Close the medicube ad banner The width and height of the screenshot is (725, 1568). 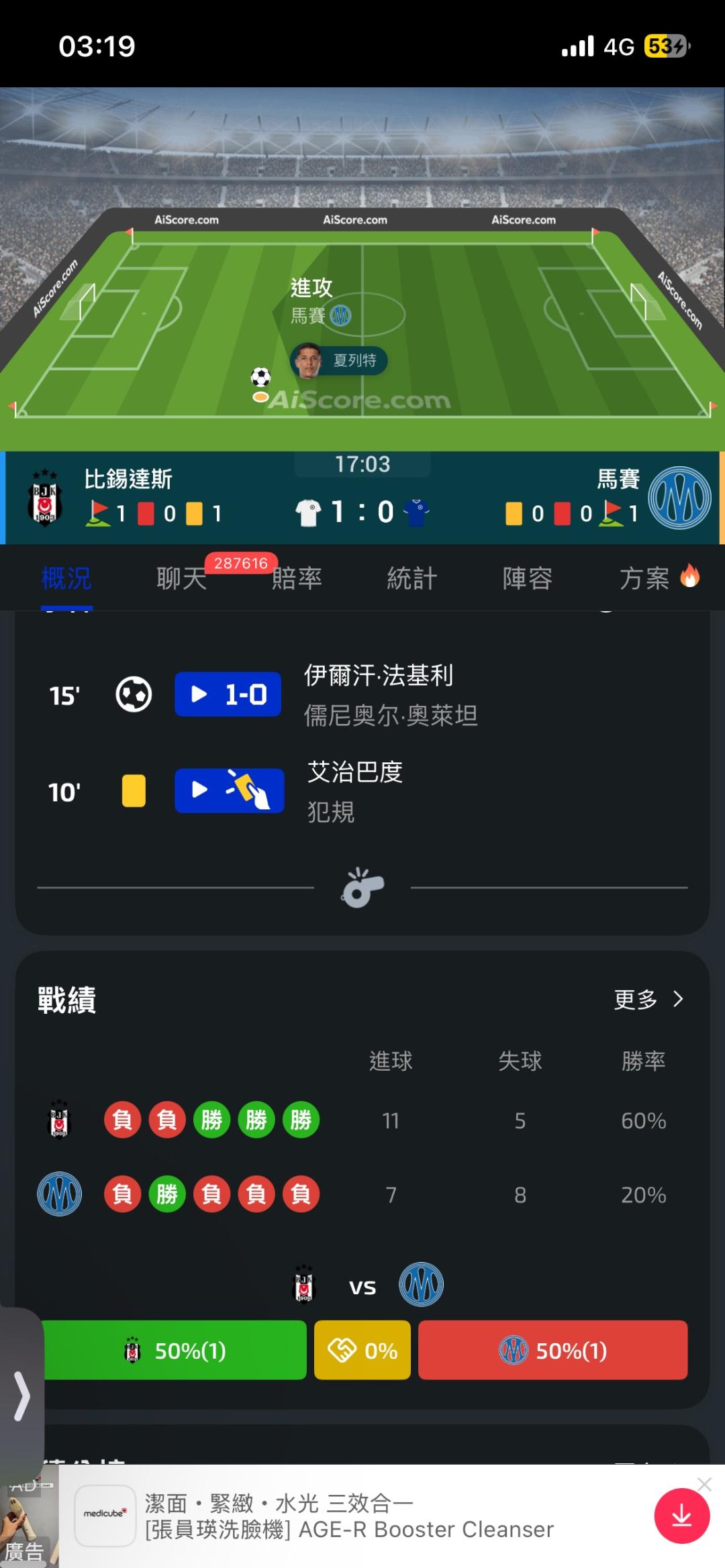[x=704, y=1484]
